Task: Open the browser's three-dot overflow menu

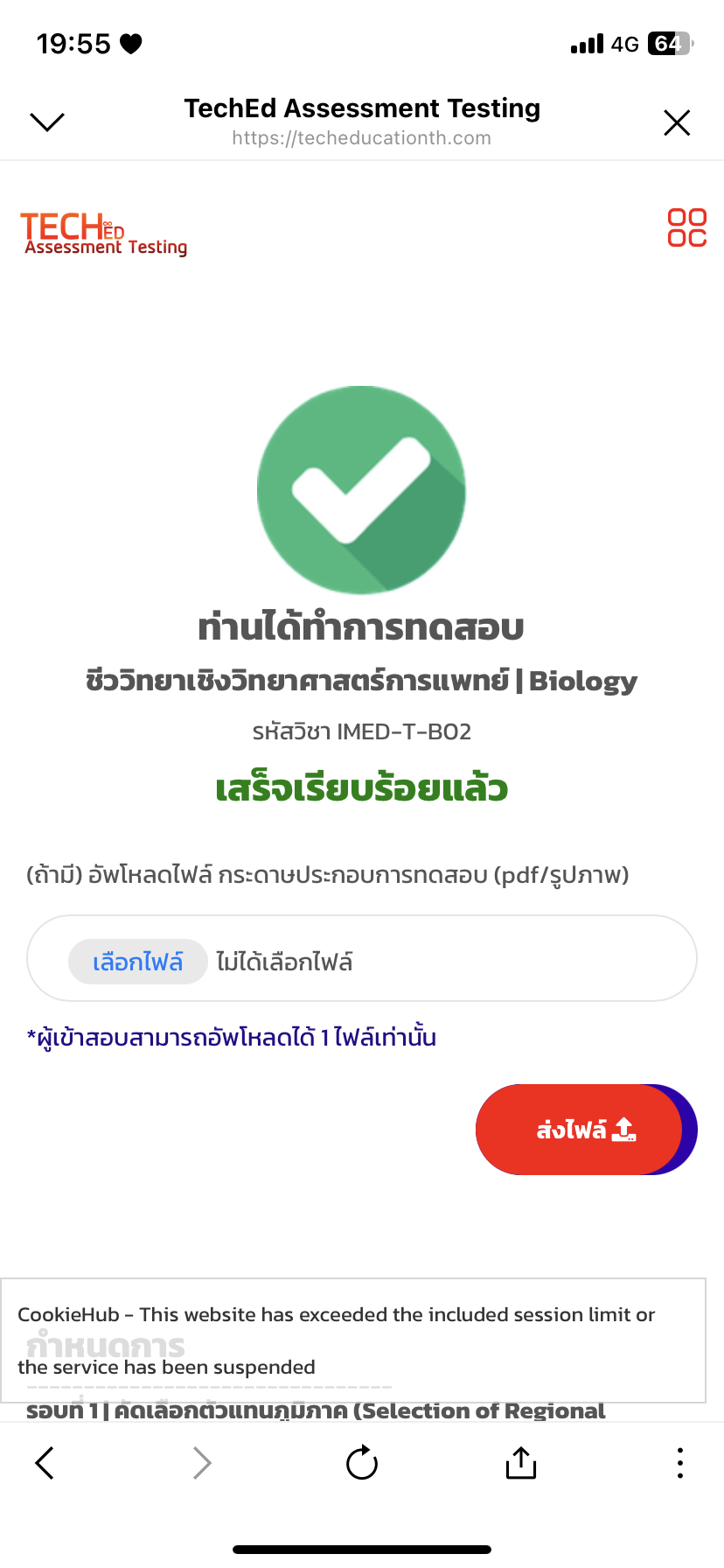Action: tap(679, 1462)
